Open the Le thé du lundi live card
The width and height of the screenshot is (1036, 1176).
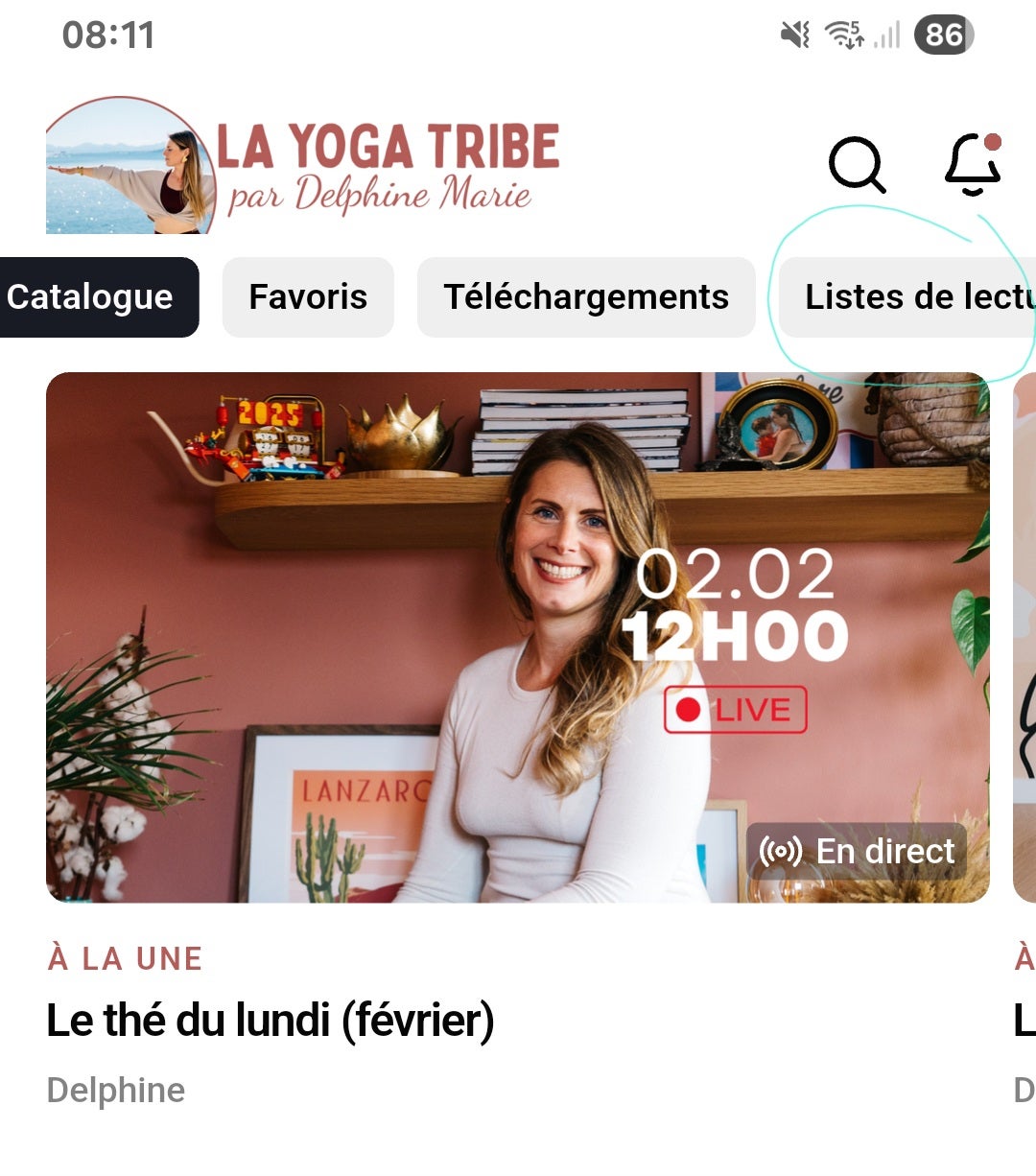point(518,637)
